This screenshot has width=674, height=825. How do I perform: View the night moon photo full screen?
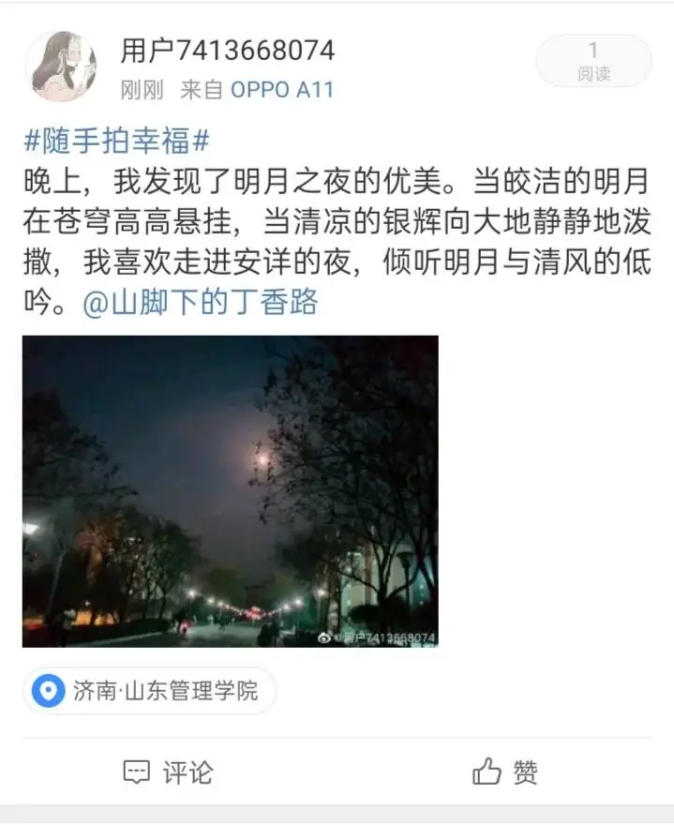coord(230,491)
